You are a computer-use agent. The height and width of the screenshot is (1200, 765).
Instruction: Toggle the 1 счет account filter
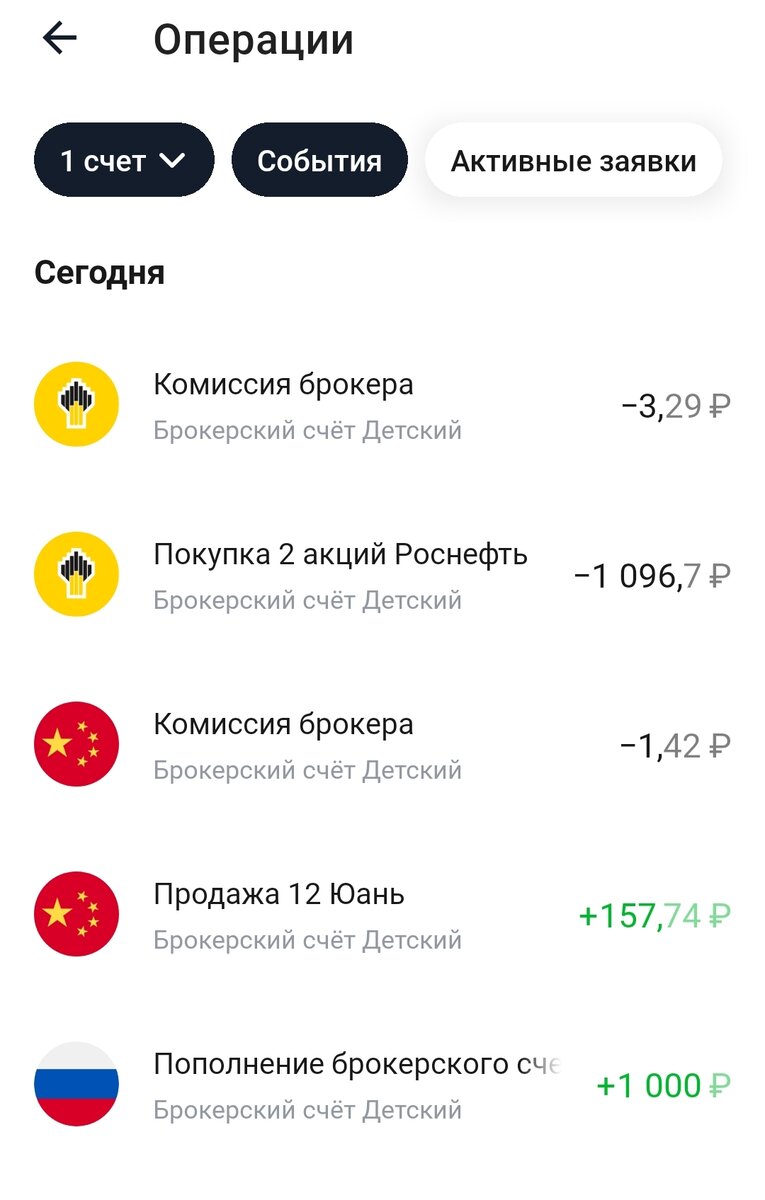123,159
